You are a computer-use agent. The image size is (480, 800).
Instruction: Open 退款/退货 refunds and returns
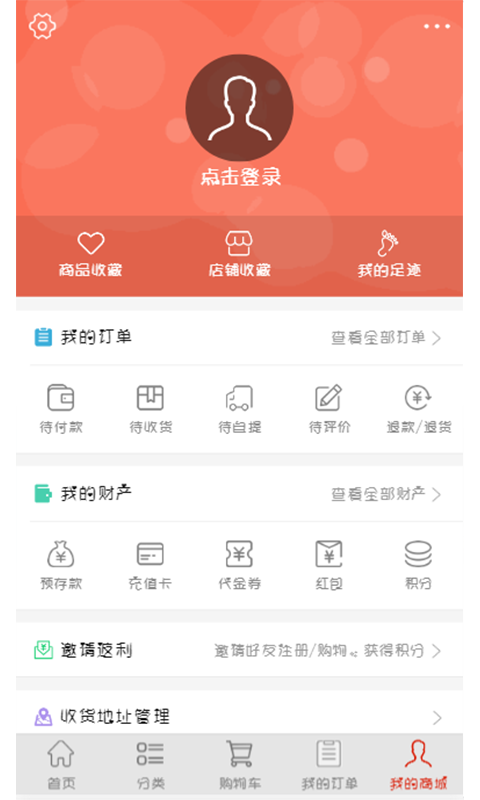tap(419, 409)
